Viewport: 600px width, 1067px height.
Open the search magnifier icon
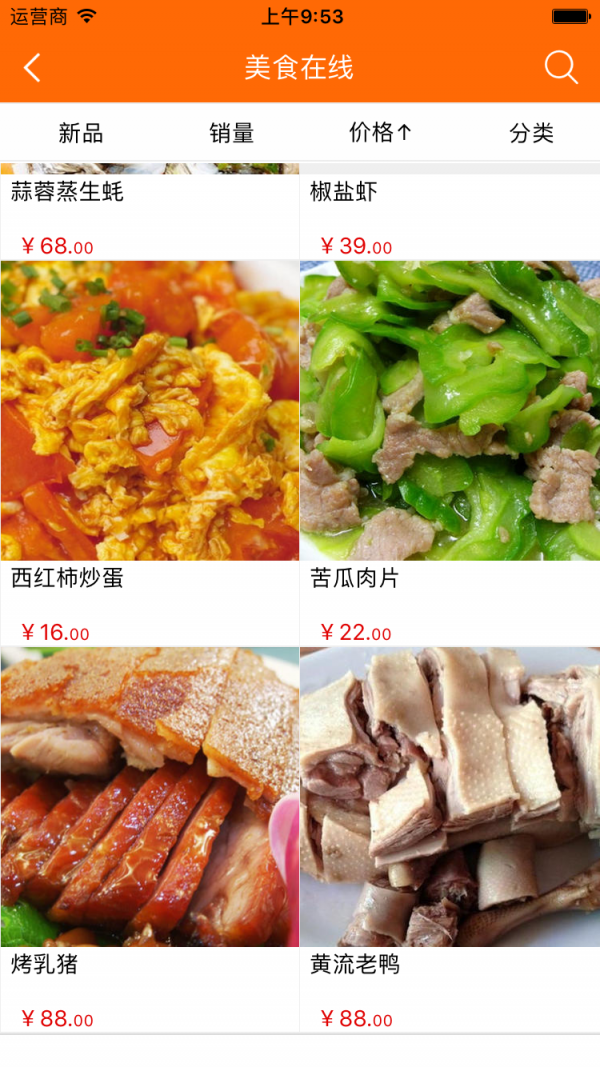(x=561, y=68)
